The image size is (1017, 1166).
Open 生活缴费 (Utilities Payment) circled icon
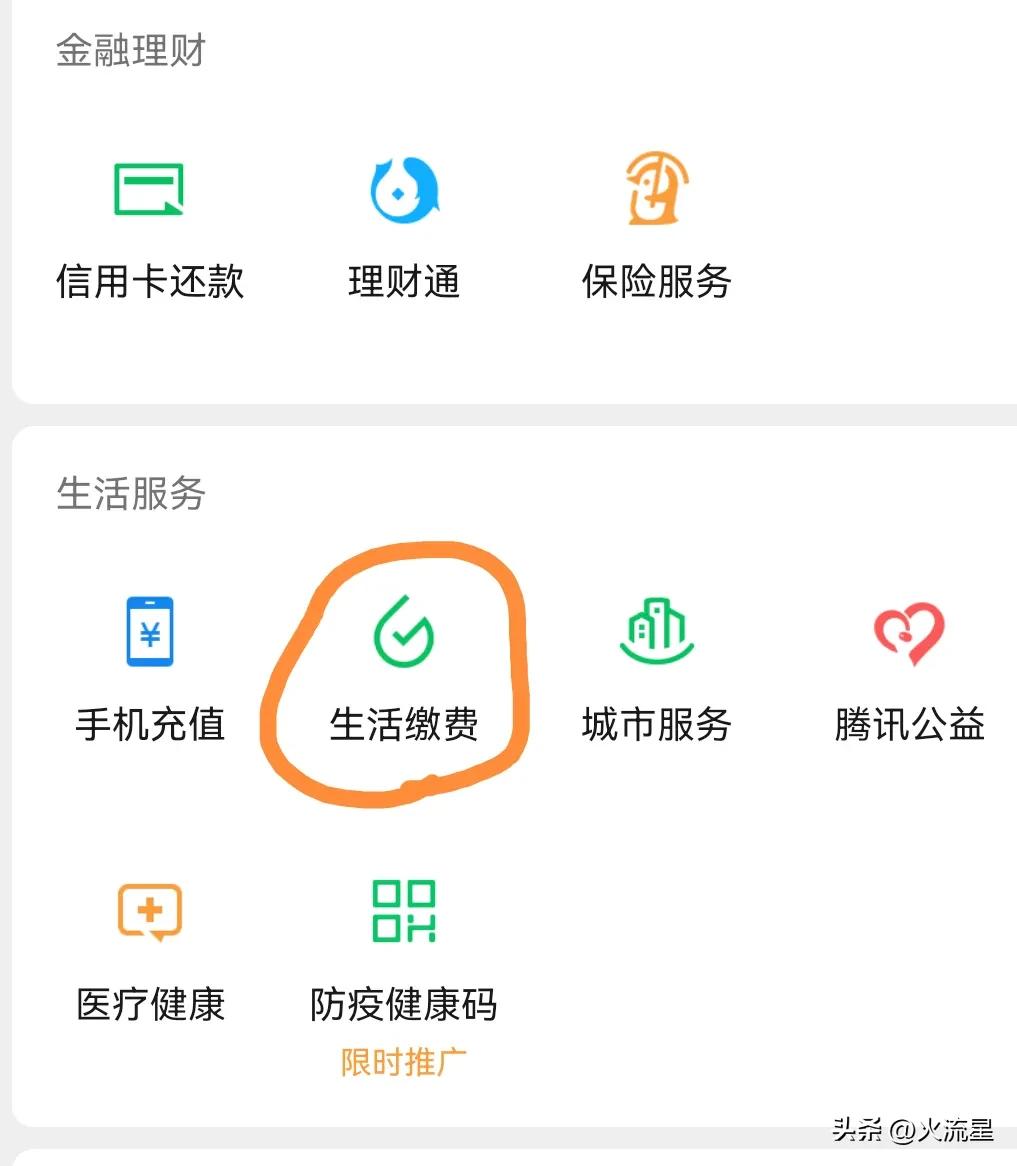[404, 660]
